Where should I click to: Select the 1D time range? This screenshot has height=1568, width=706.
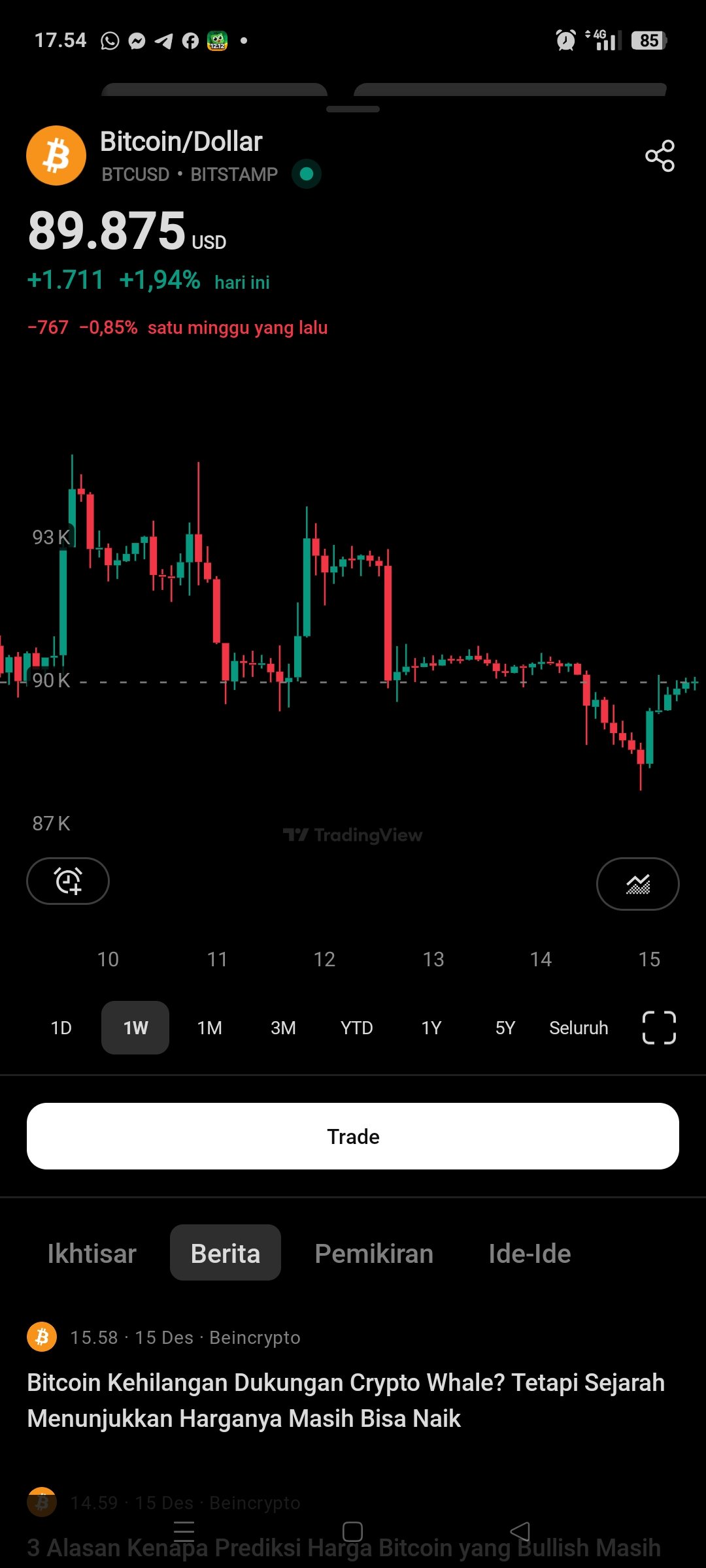click(x=61, y=1028)
